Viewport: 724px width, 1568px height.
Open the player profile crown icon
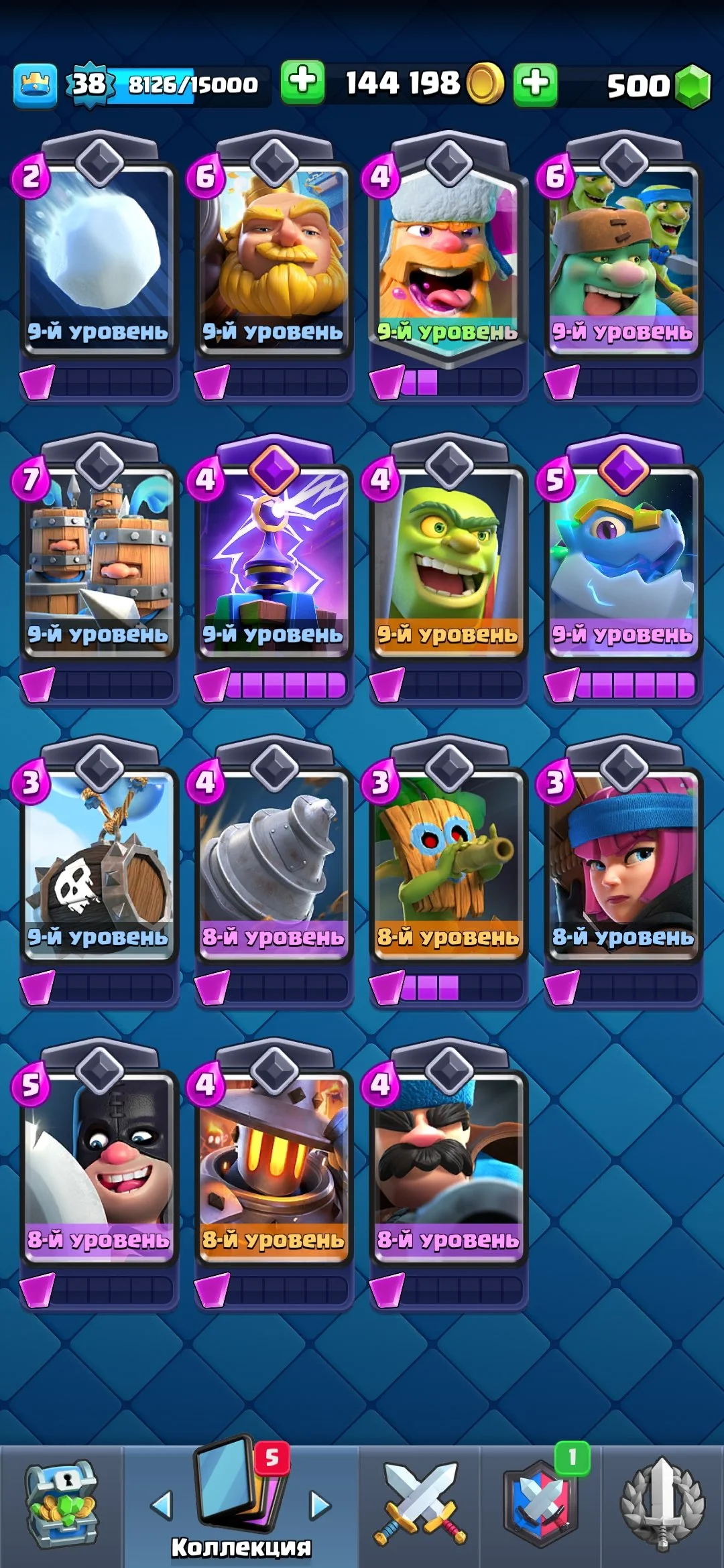35,85
